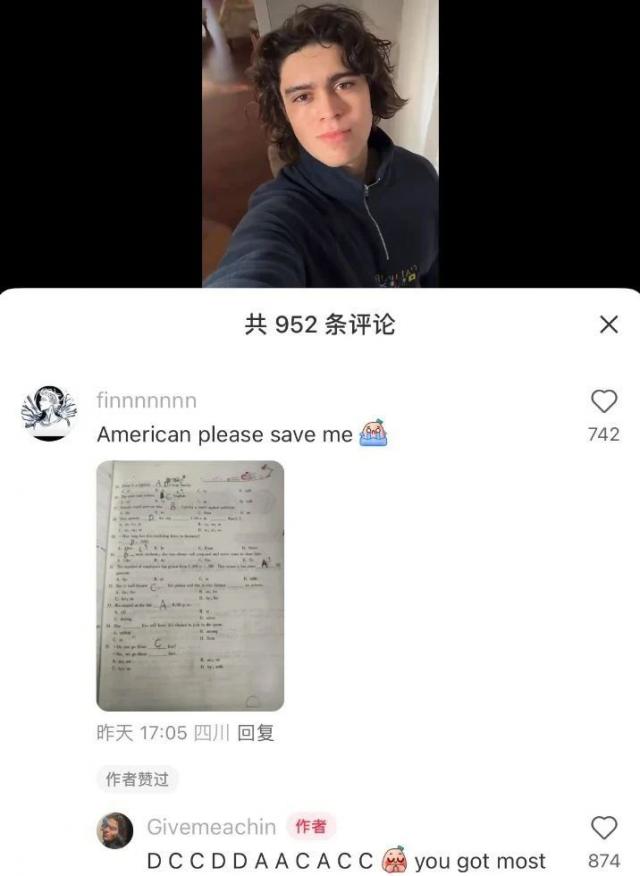Open finnnnnnn's username link
640x876 pixels.
coord(146,401)
